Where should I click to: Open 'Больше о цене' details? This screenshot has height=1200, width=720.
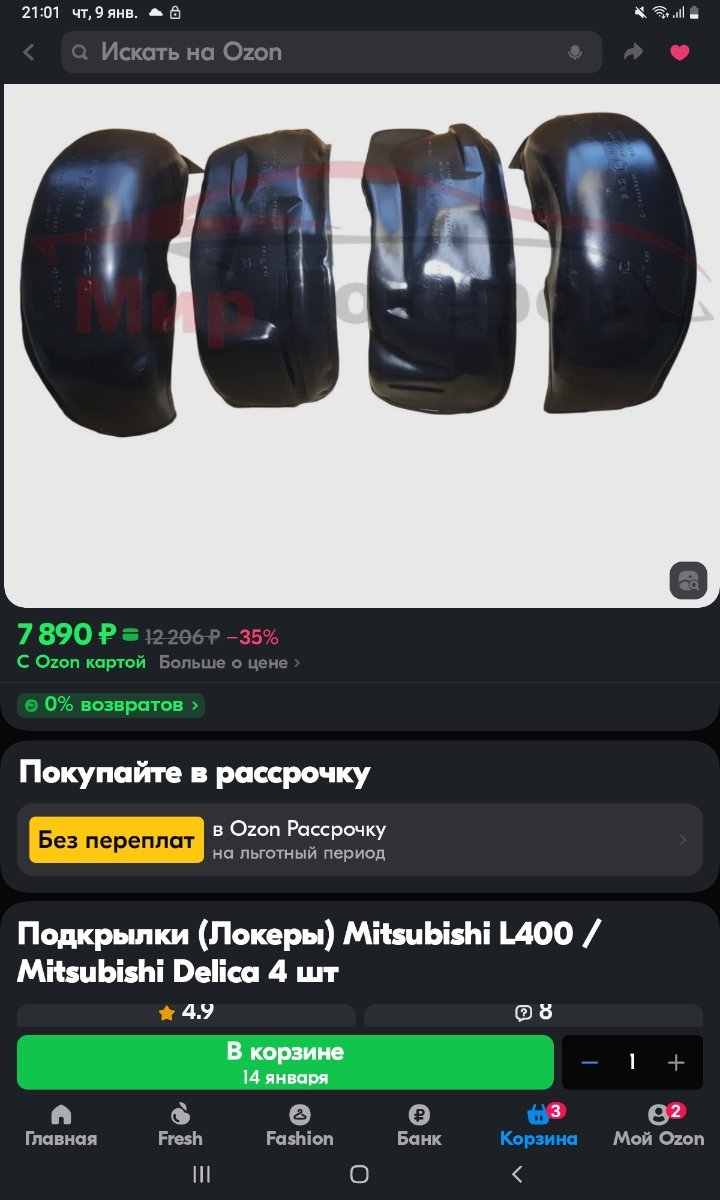(x=229, y=662)
